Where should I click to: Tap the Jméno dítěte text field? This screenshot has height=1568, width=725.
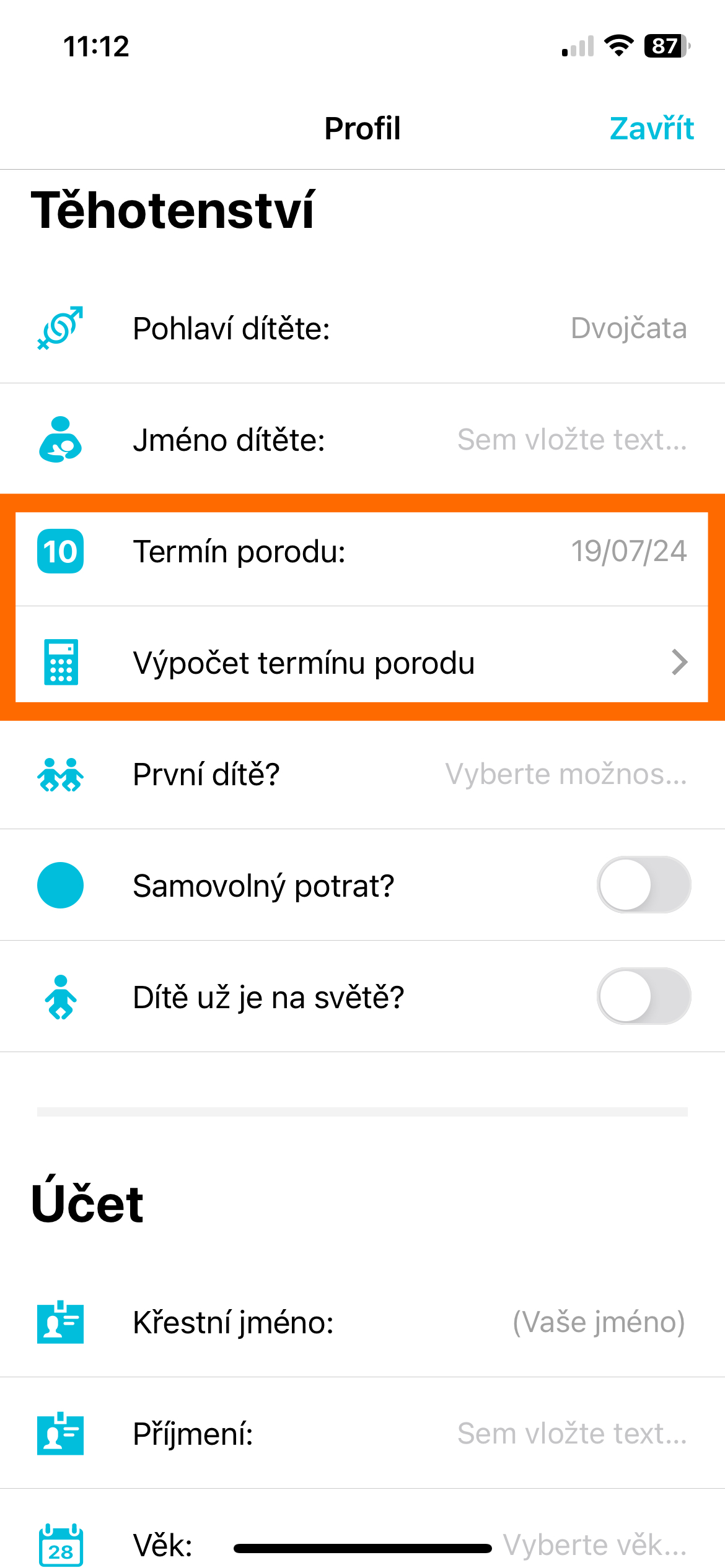(571, 440)
